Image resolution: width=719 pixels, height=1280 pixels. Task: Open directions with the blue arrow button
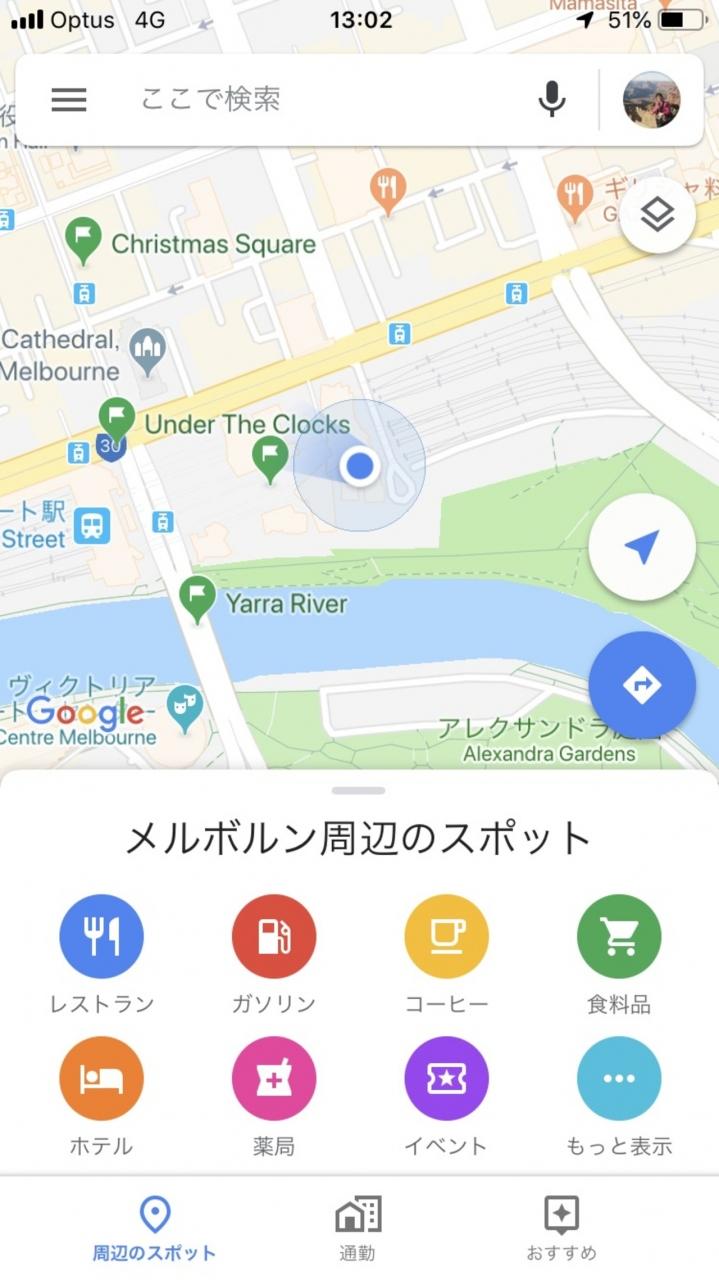click(641, 685)
